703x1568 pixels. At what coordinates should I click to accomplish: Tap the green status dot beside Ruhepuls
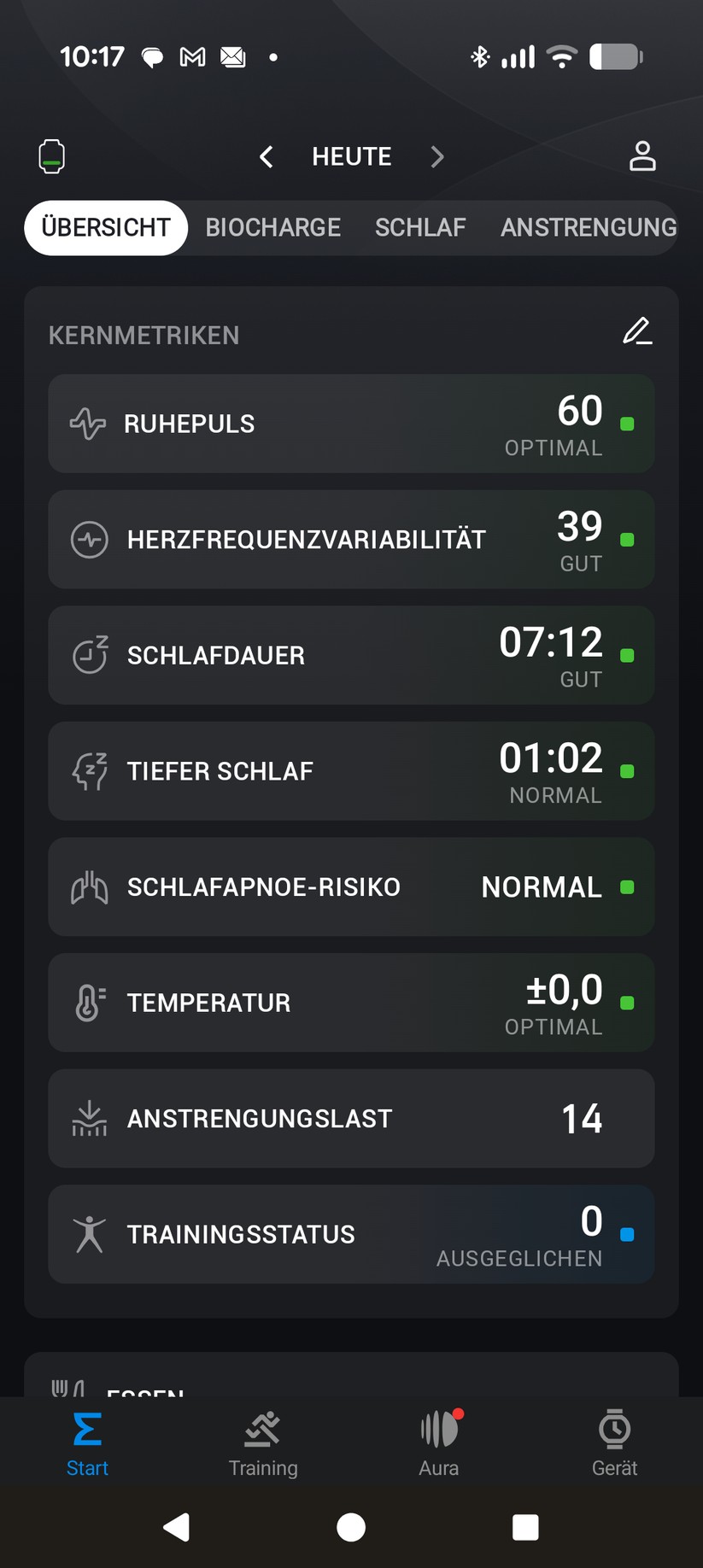click(628, 424)
